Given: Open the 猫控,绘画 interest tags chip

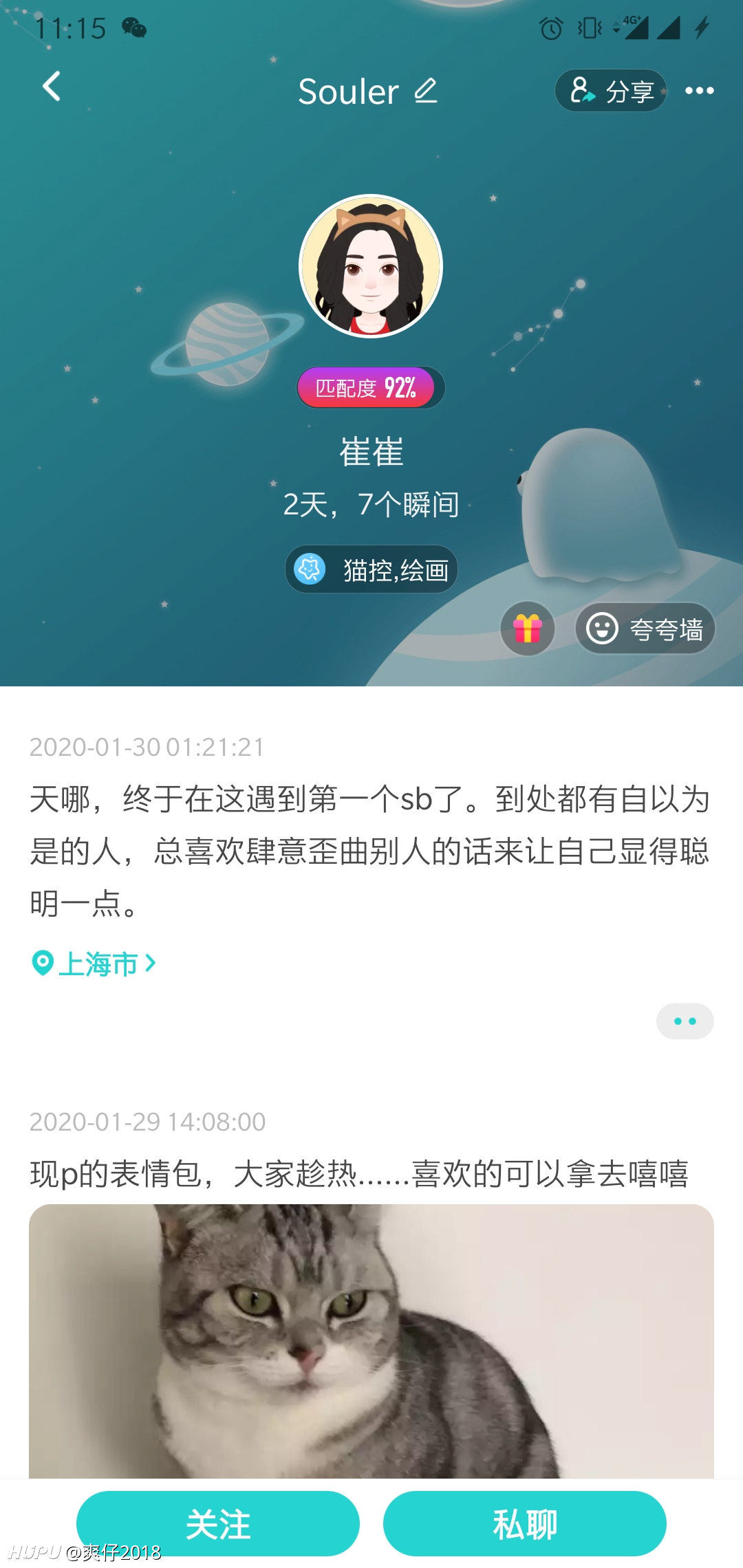Looking at the screenshot, I should click(371, 569).
